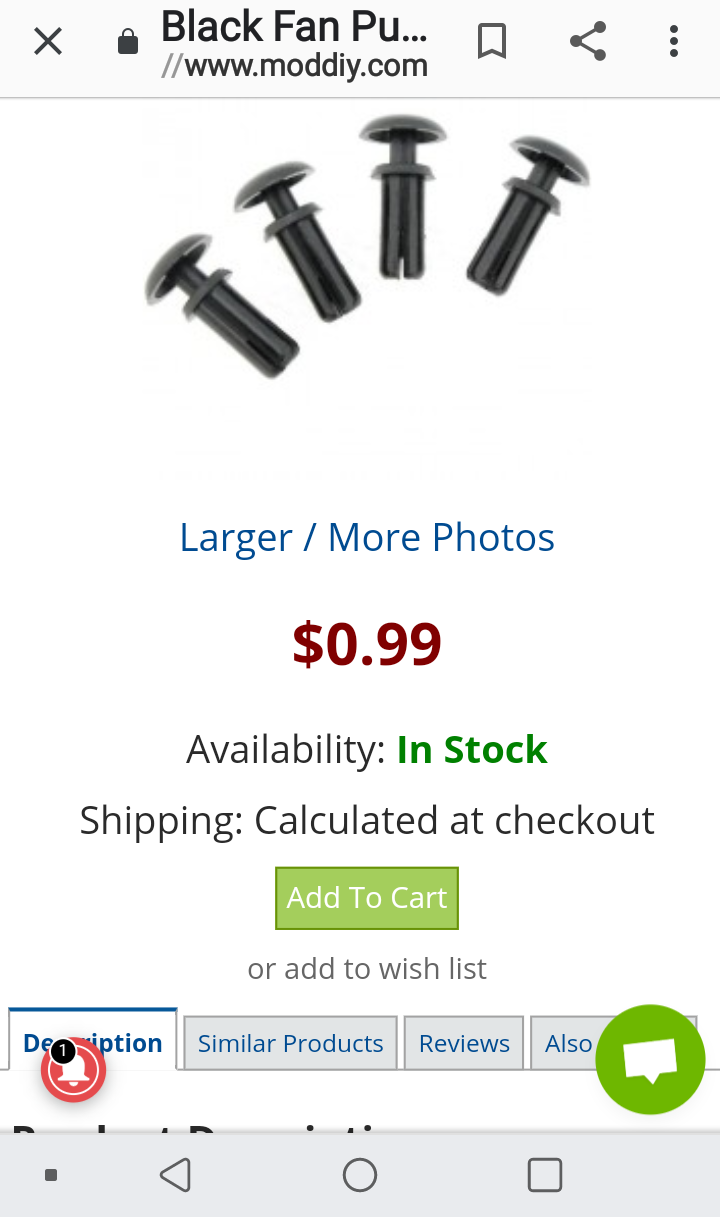Share this product page

tap(587, 42)
